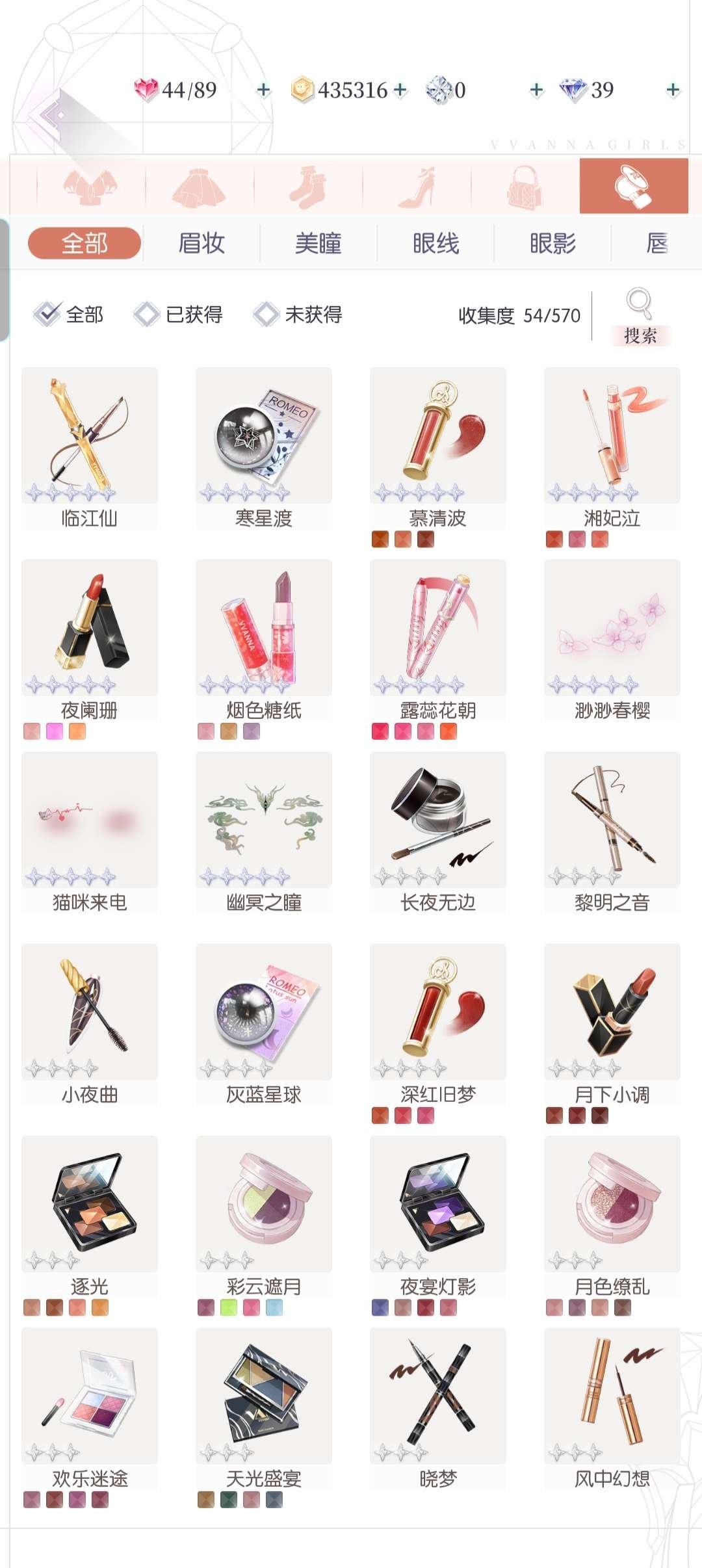This screenshot has width=702, height=1568.
Task: Switch to the 眉妆 eyebrow tab
Action: (x=201, y=243)
